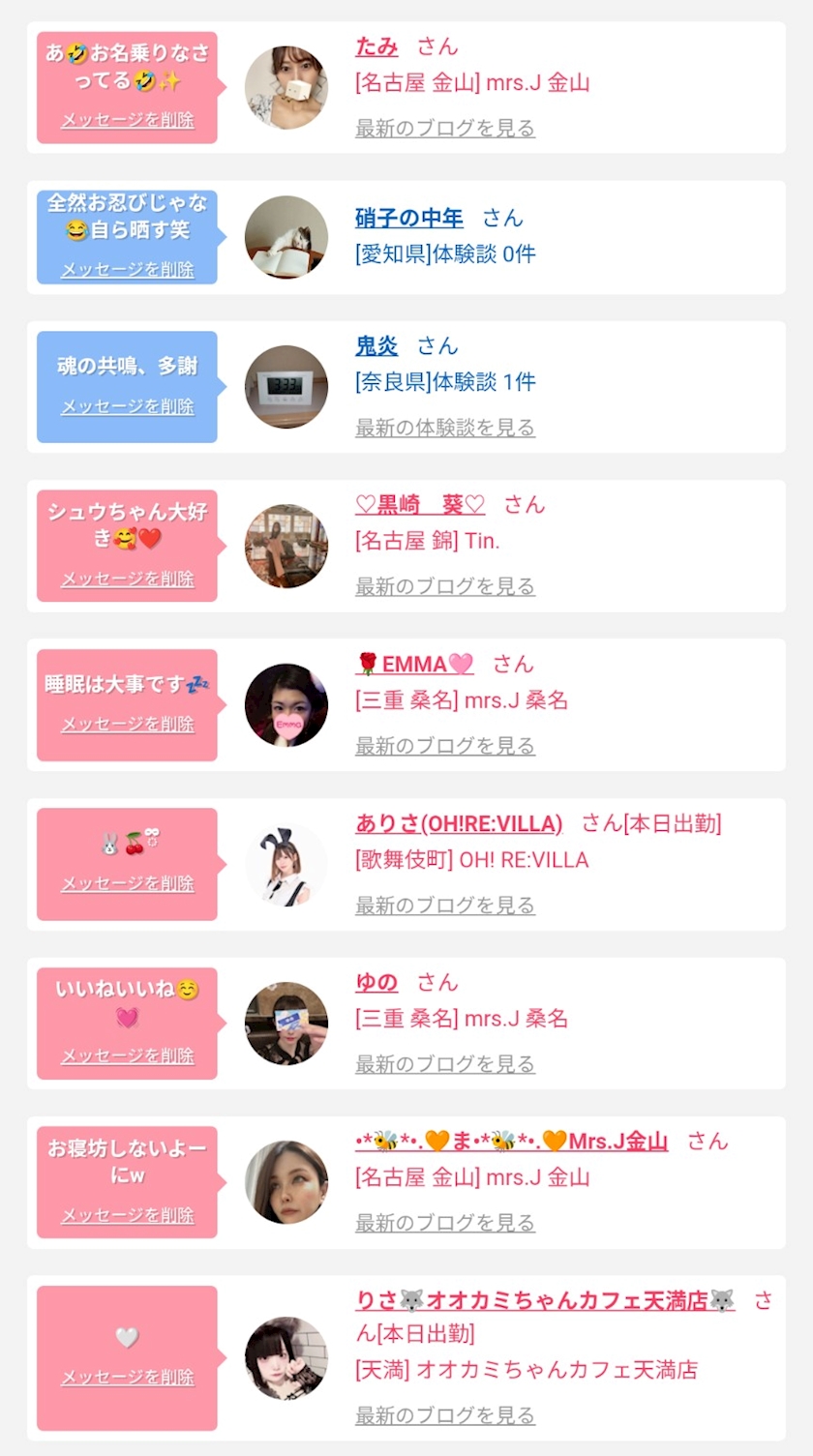Delete the 魂の共鳴、多謝 message
813x1456 pixels.
pos(128,406)
